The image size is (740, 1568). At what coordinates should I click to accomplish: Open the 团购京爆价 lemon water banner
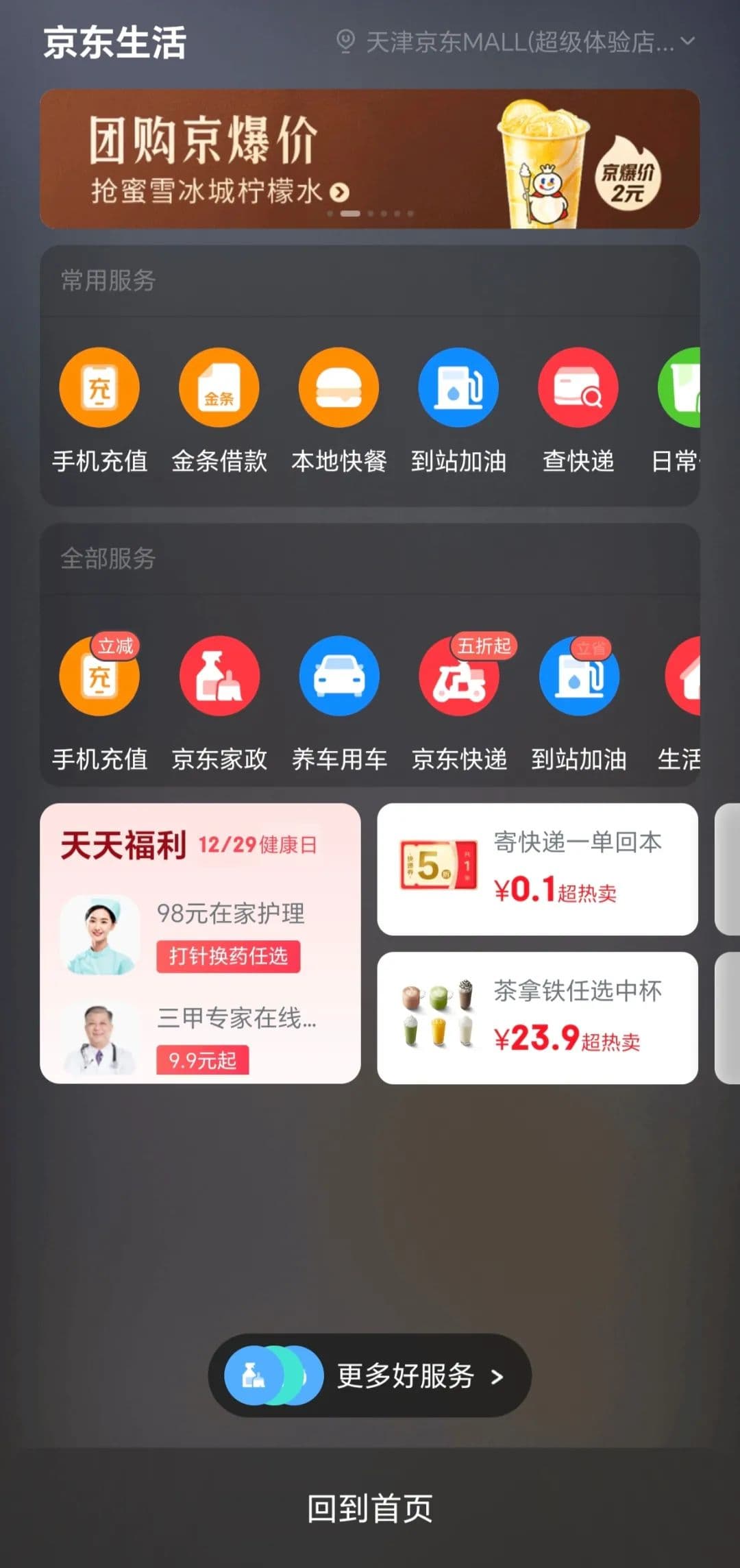click(x=369, y=158)
